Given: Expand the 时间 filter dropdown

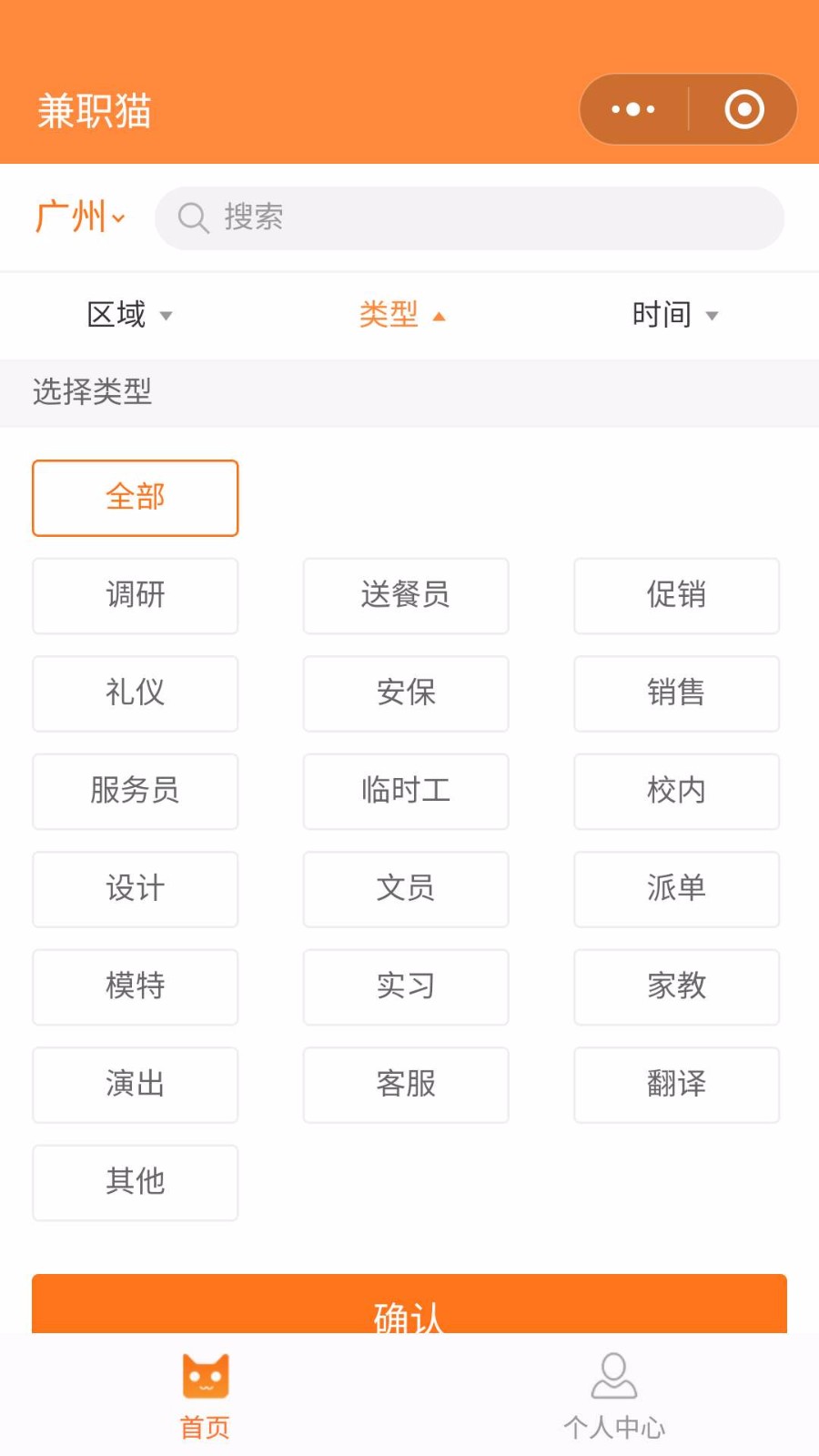Looking at the screenshot, I should tap(675, 315).
